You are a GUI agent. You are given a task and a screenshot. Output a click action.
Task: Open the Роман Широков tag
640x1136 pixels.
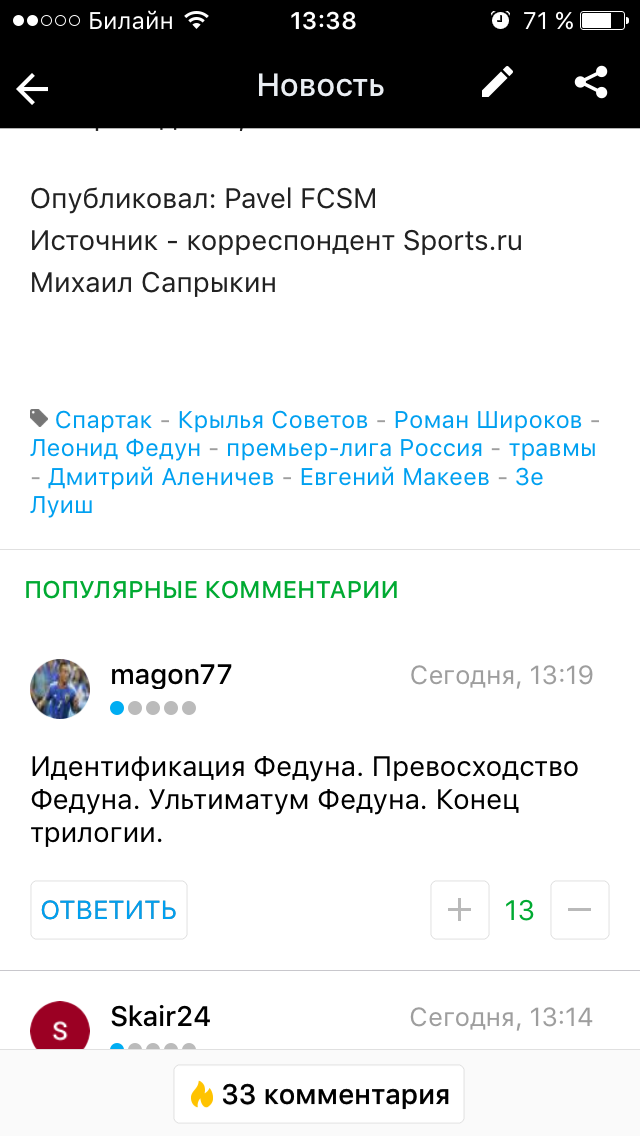click(x=487, y=420)
